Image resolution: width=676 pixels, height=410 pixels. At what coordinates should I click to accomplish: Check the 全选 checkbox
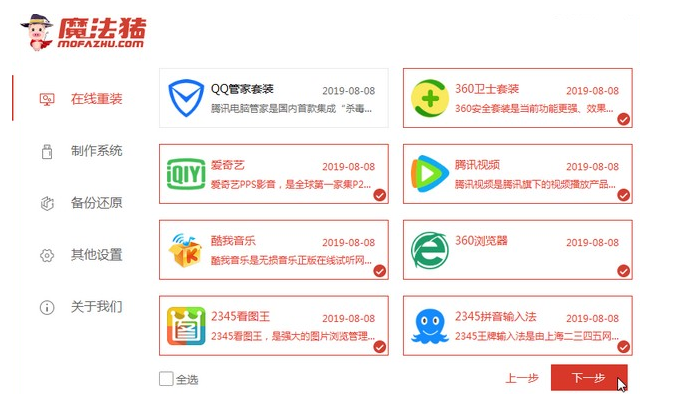pos(166,379)
